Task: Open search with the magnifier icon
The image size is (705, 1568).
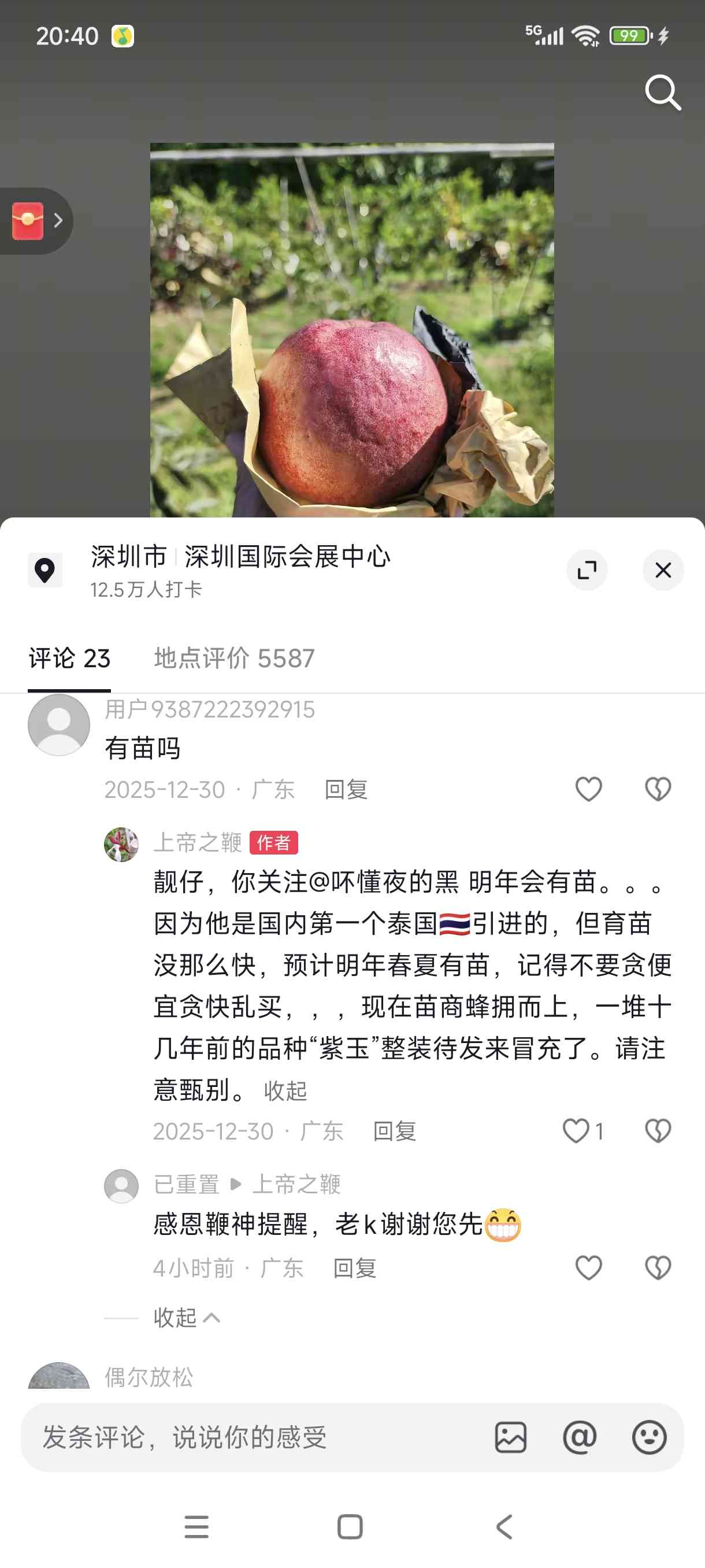Action: [662, 93]
